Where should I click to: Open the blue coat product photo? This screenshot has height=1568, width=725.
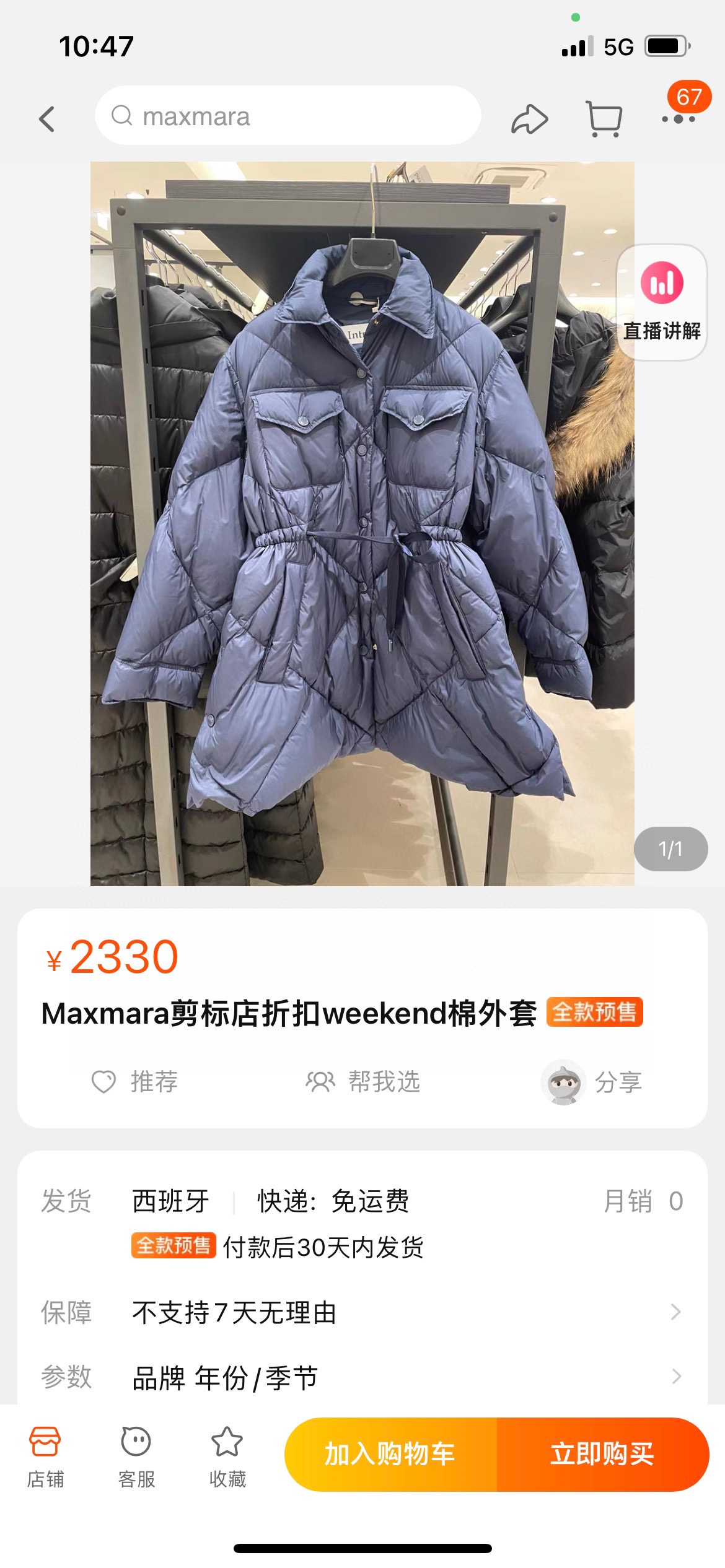(362, 523)
